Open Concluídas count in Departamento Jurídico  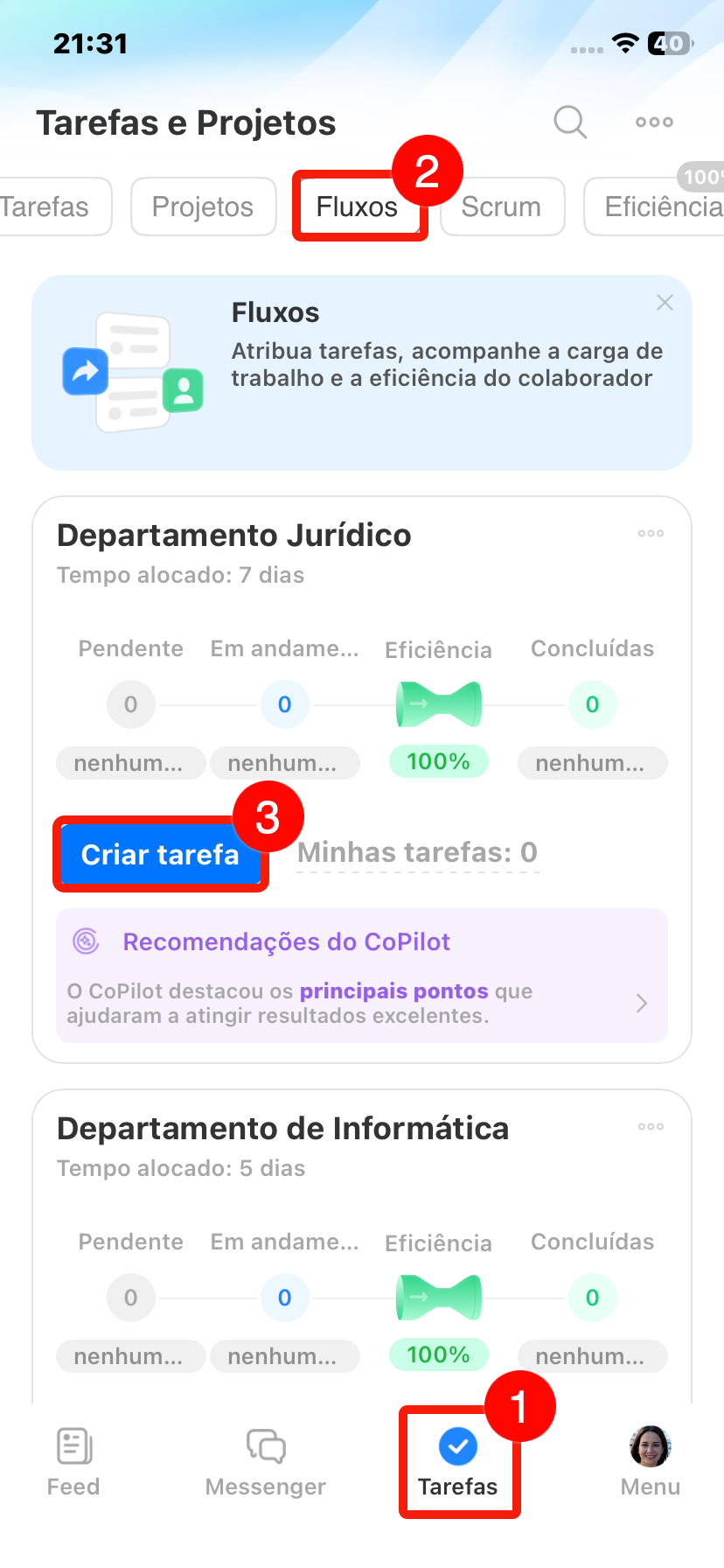pos(592,704)
